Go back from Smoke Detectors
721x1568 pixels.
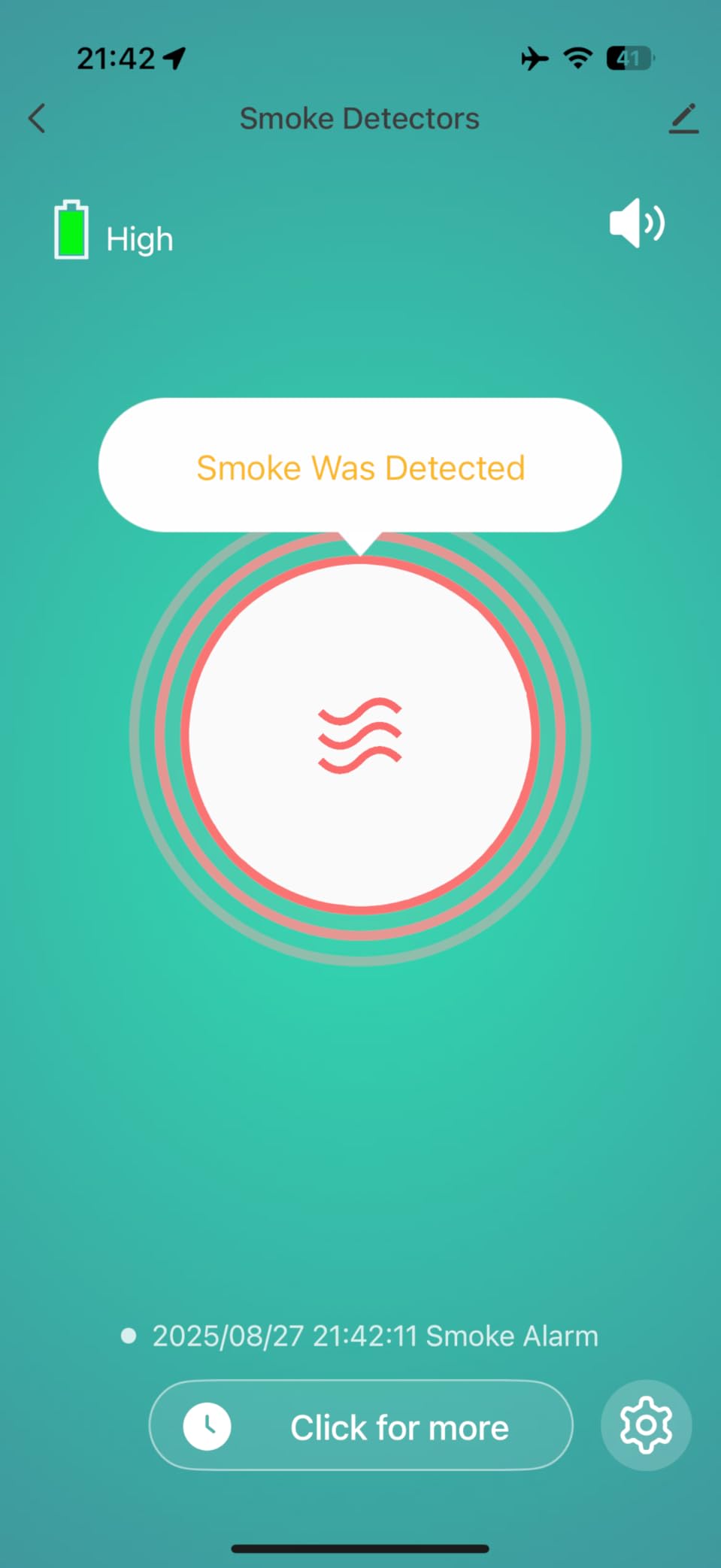pyautogui.click(x=37, y=118)
